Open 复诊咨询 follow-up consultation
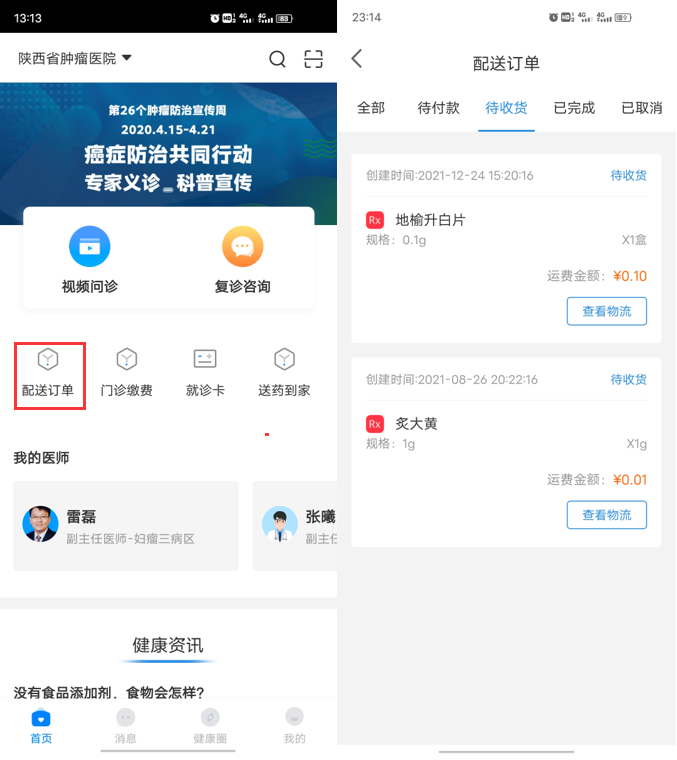The height and width of the screenshot is (760, 677). pos(242,260)
